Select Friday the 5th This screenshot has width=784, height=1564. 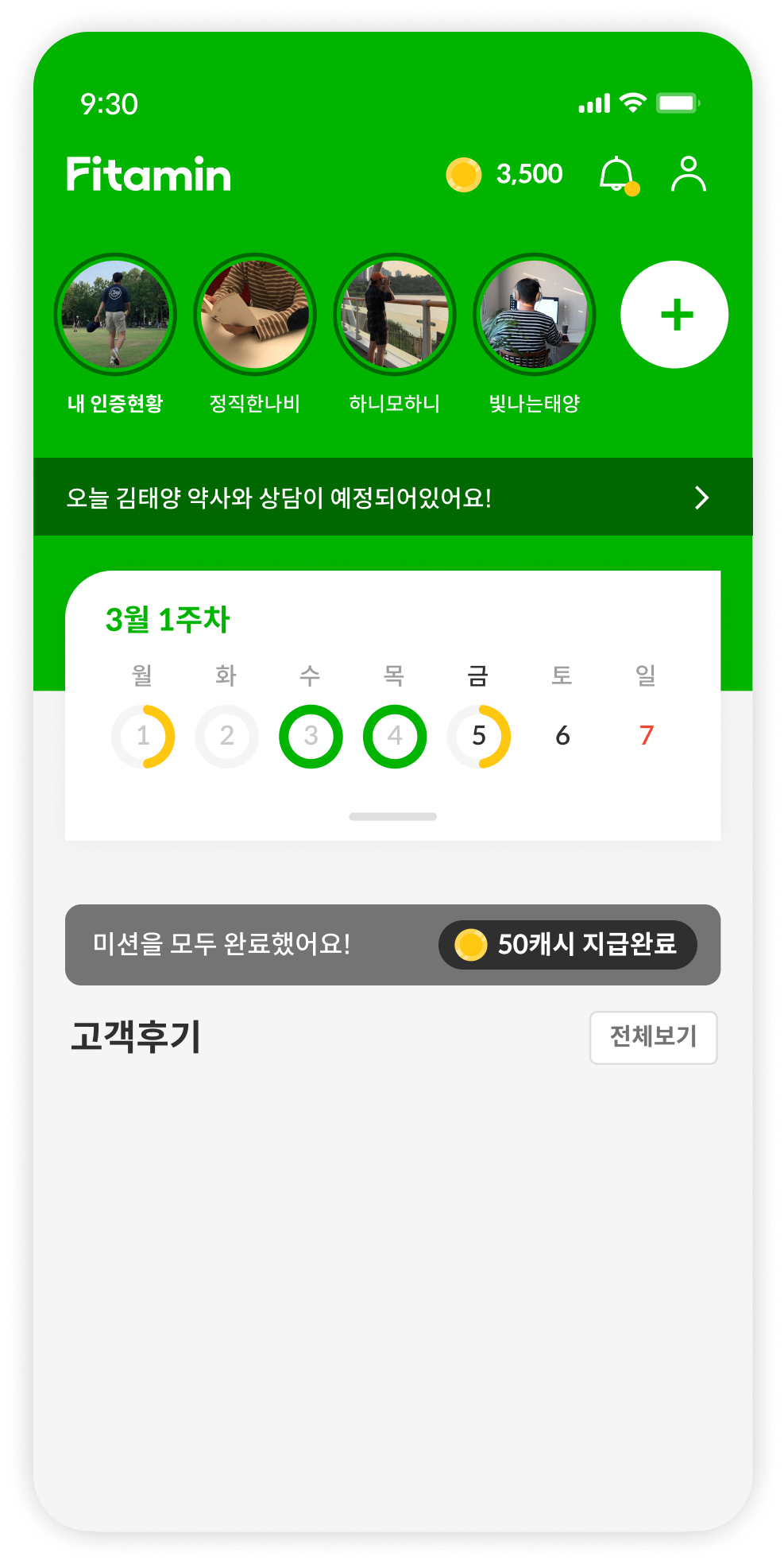click(x=478, y=736)
